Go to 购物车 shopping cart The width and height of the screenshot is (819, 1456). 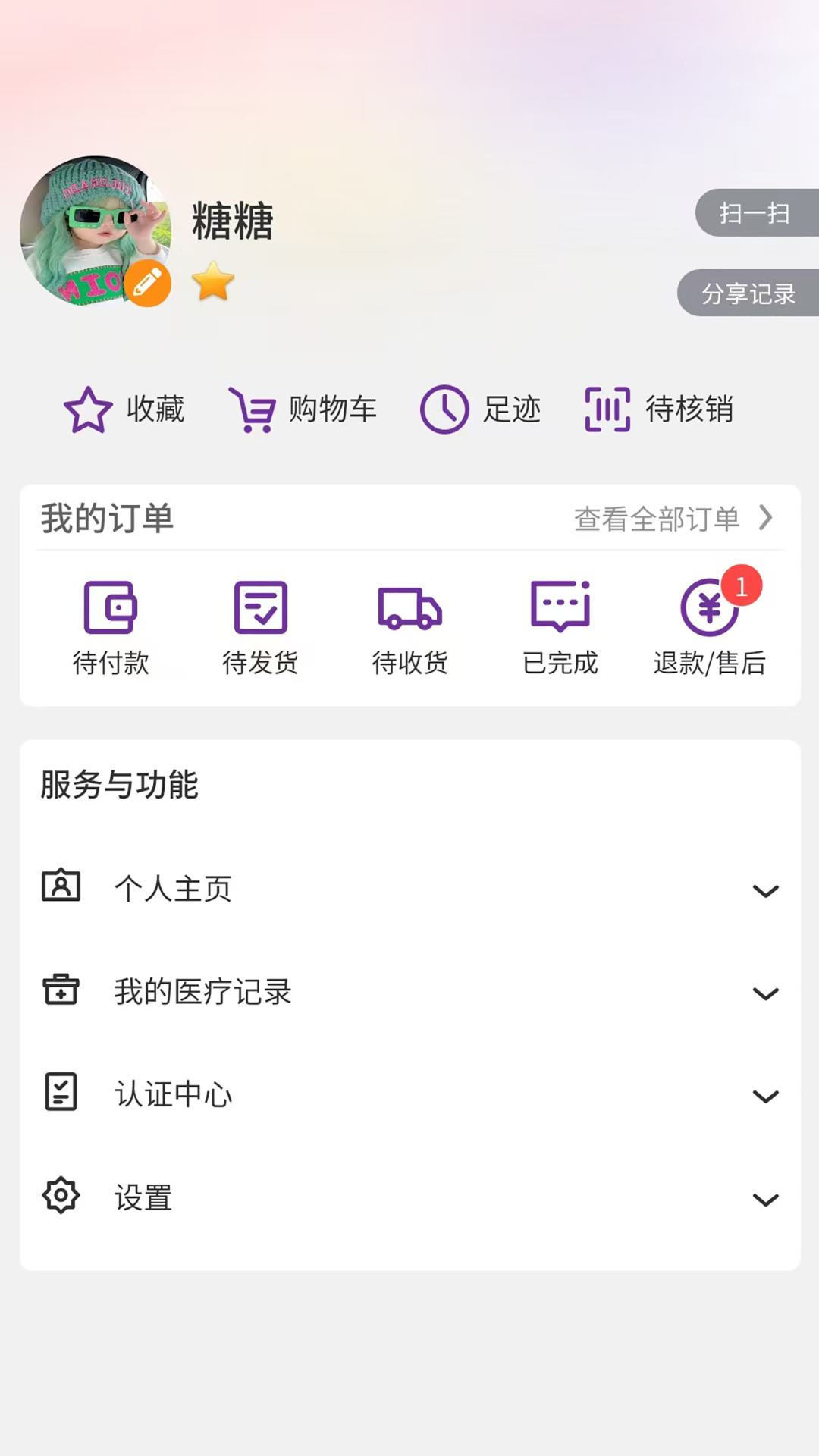pyautogui.click(x=303, y=409)
